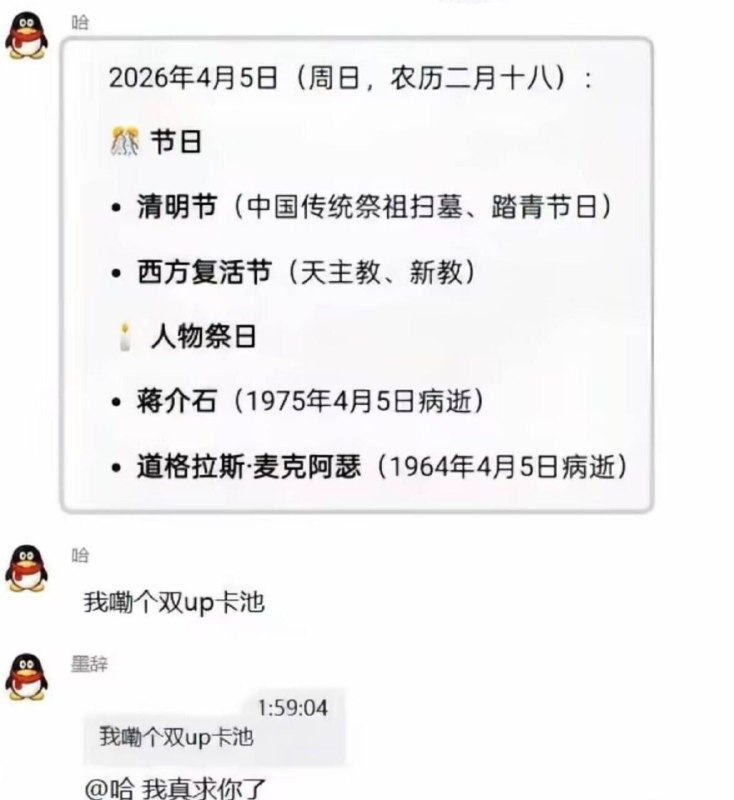Open 墨辞's profile avatar

(27, 676)
